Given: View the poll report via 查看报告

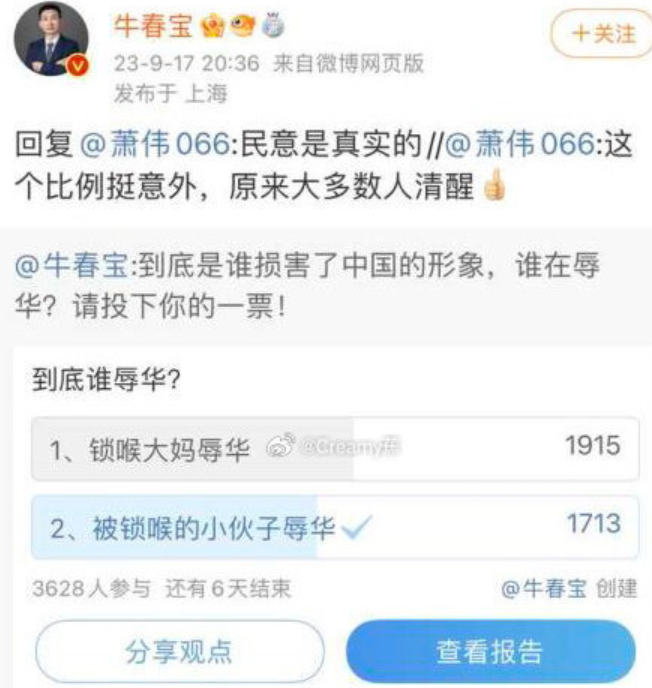Looking at the screenshot, I should (x=490, y=652).
